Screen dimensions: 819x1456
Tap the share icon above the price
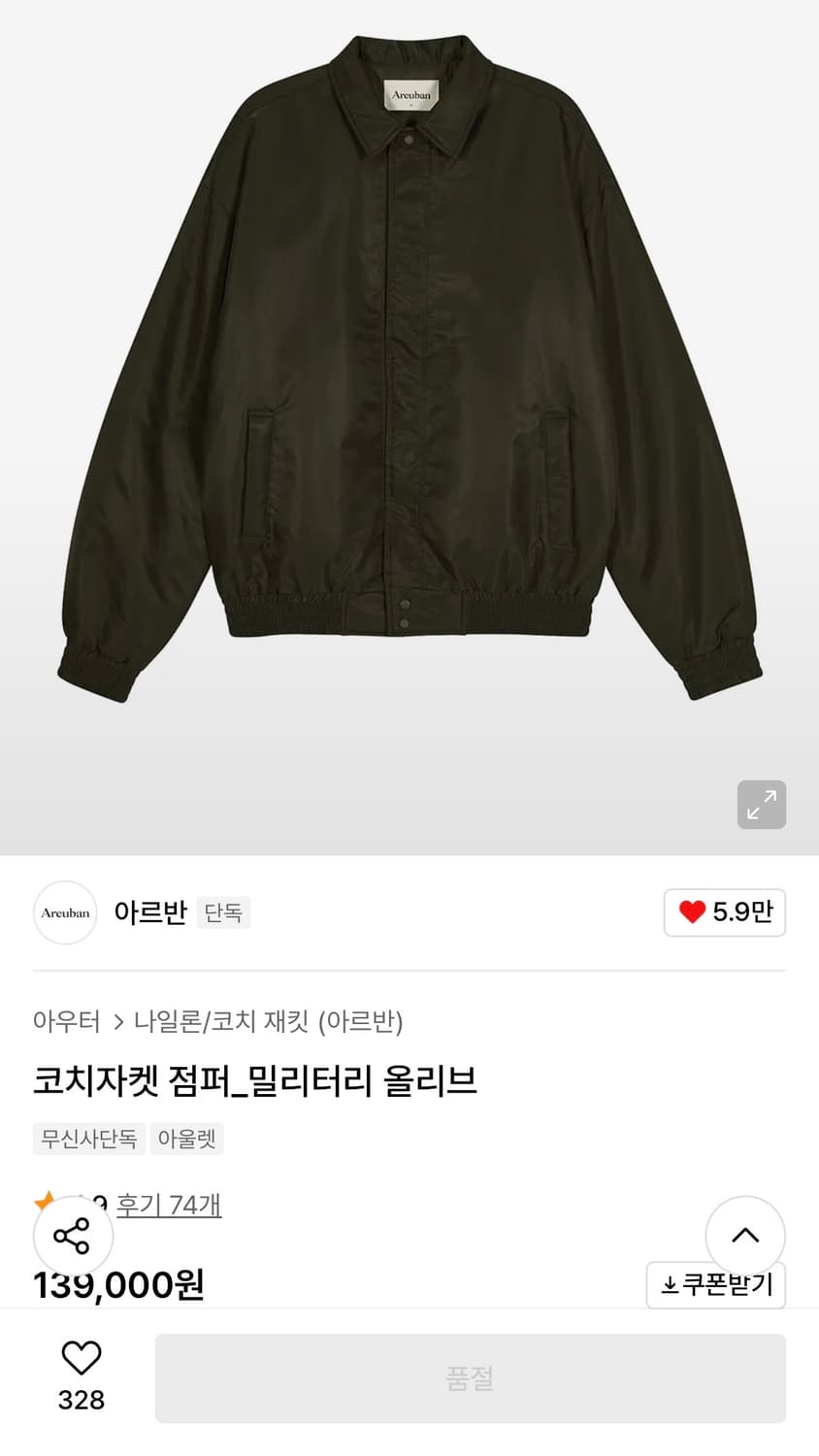[73, 1235]
